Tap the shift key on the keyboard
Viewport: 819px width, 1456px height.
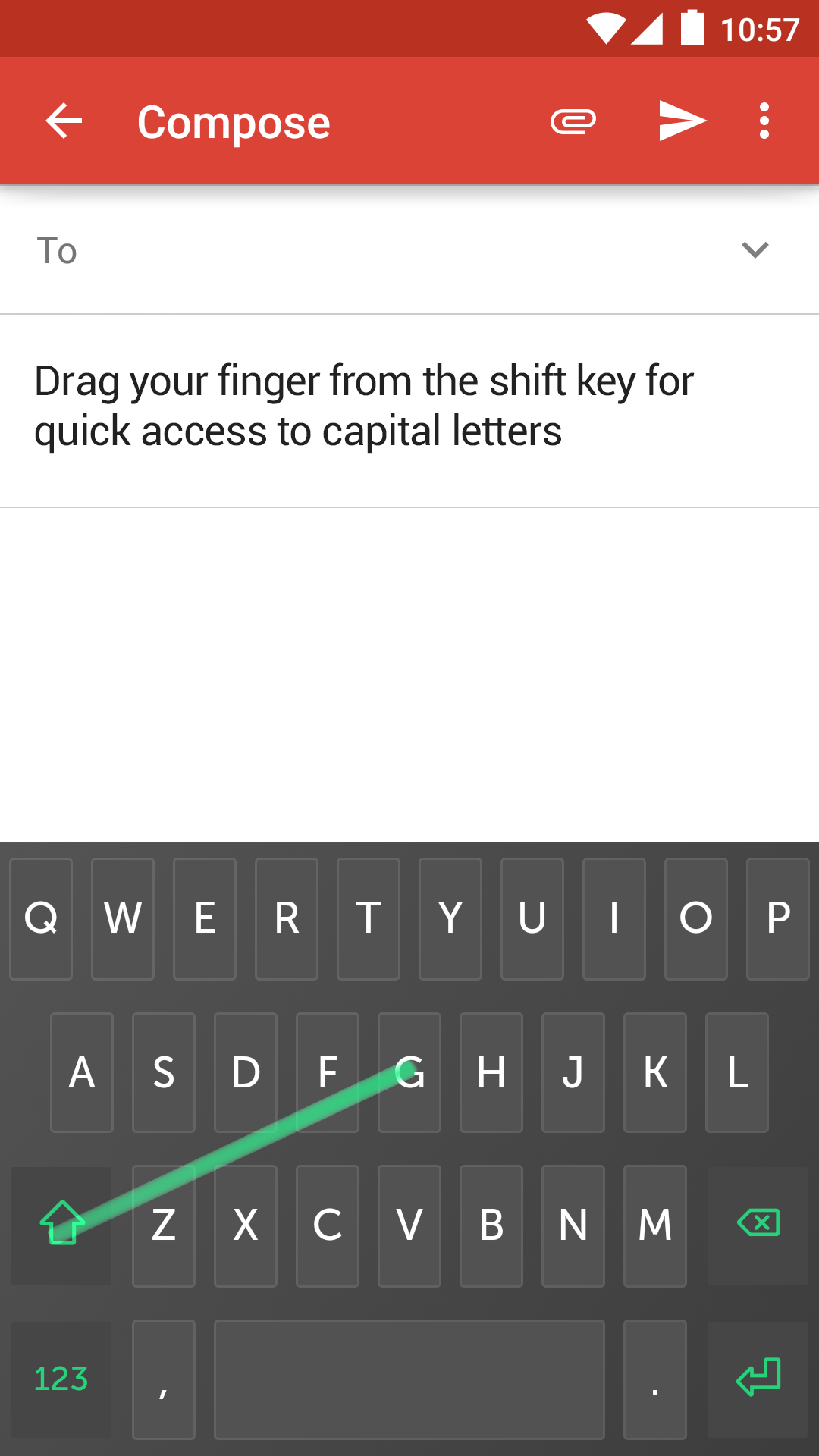[x=61, y=1224]
